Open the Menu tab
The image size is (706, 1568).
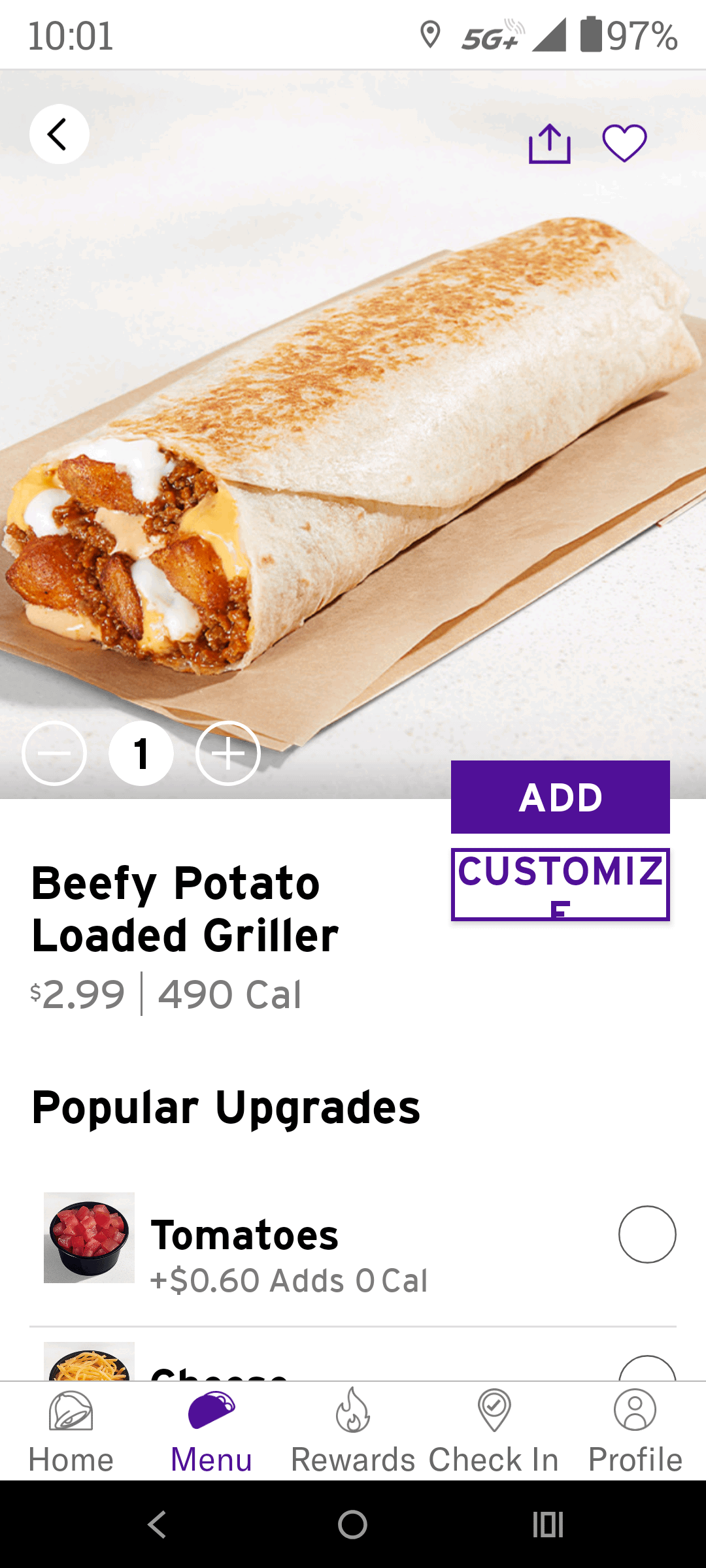point(211,1432)
